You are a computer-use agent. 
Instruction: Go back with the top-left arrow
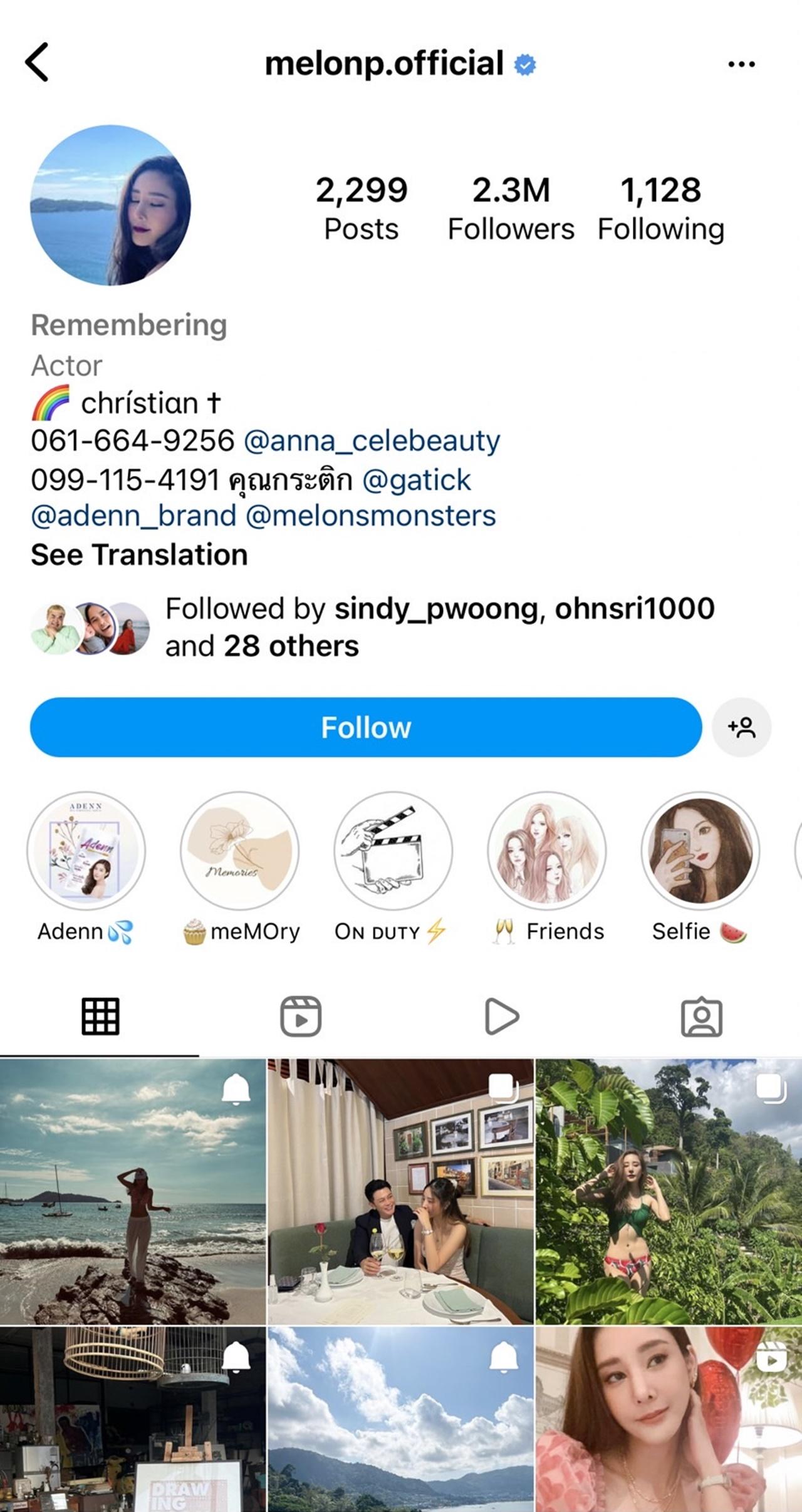click(x=37, y=63)
